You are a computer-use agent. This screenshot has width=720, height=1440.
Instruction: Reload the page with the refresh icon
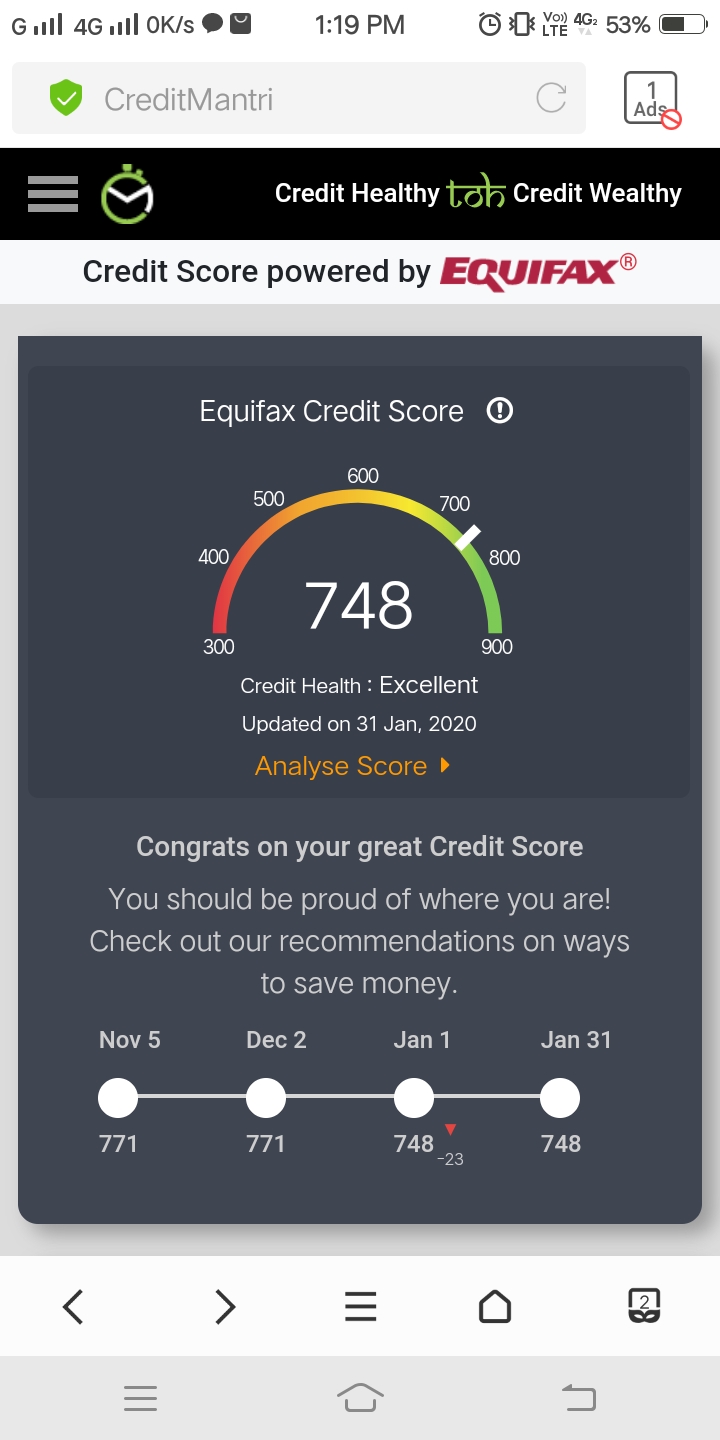pos(551,98)
